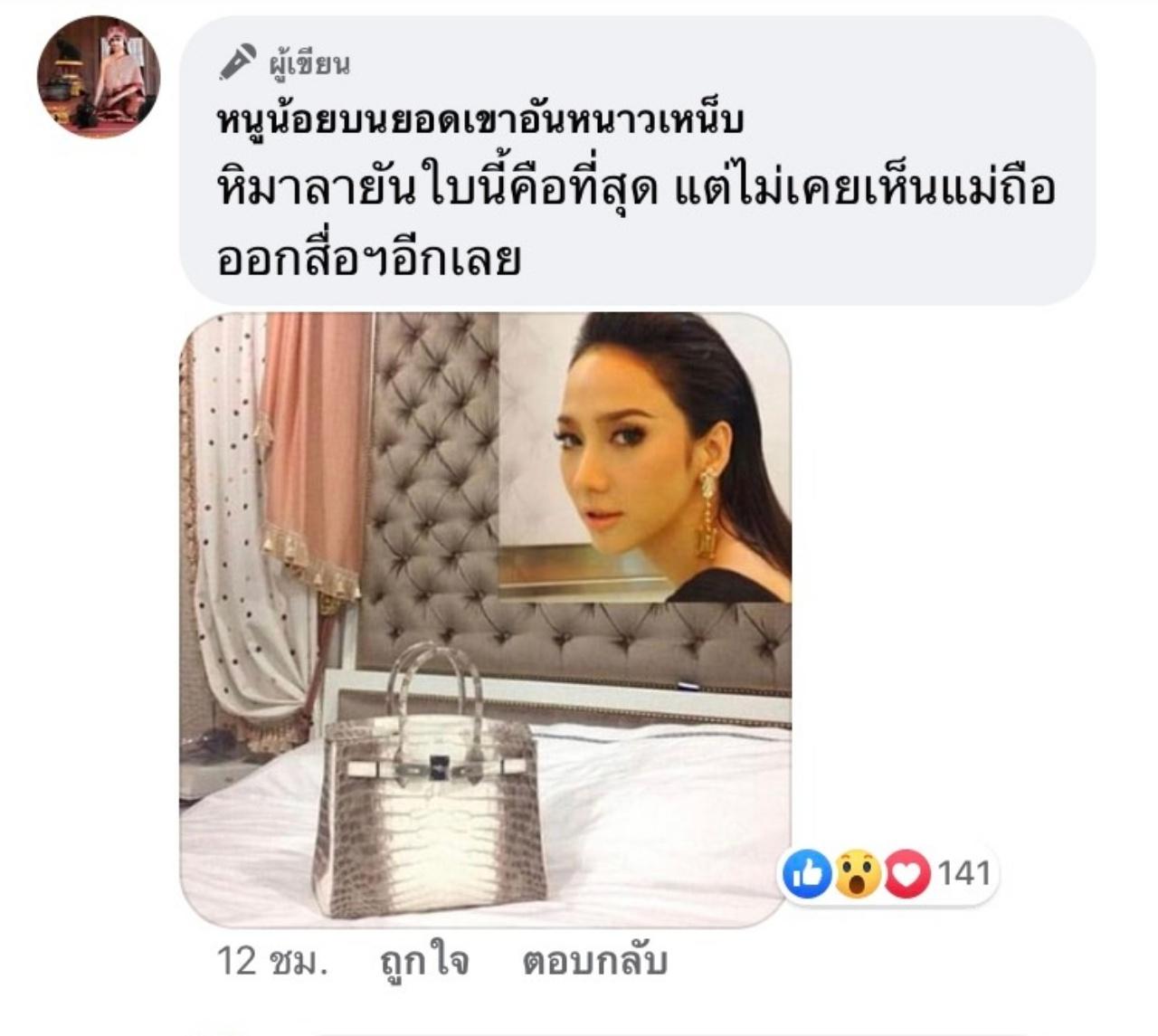
Task: Open the attached handbag photo
Action: point(486,620)
